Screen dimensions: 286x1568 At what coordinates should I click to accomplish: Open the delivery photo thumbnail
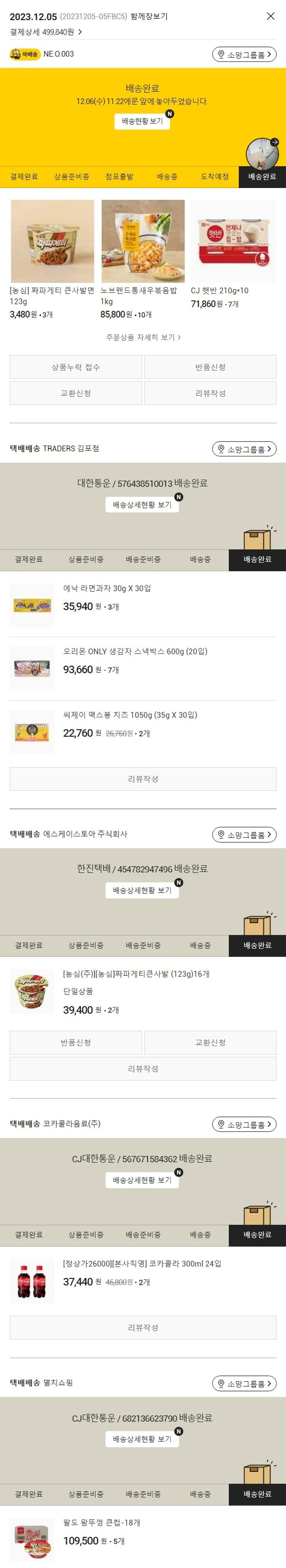pyautogui.click(x=262, y=154)
